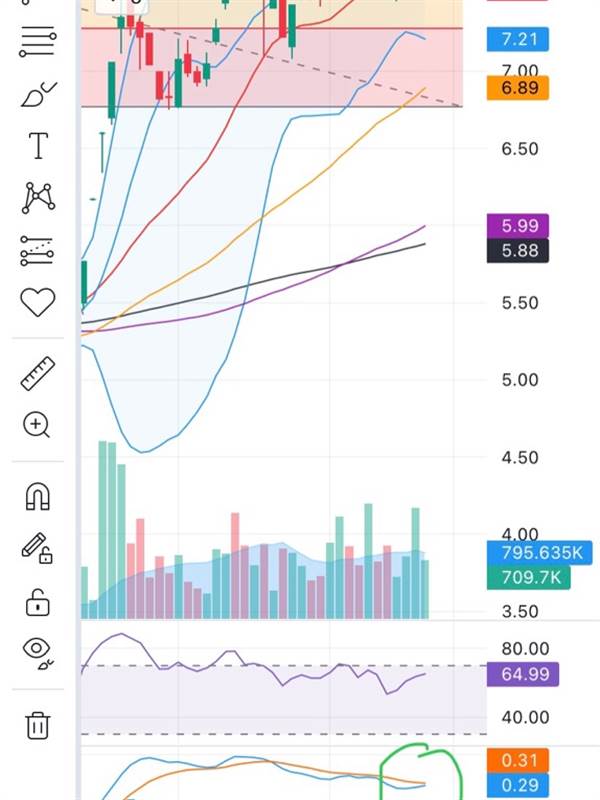Screen dimensions: 600x800
Task: Activate the ruler measure tool
Action: coord(38,374)
